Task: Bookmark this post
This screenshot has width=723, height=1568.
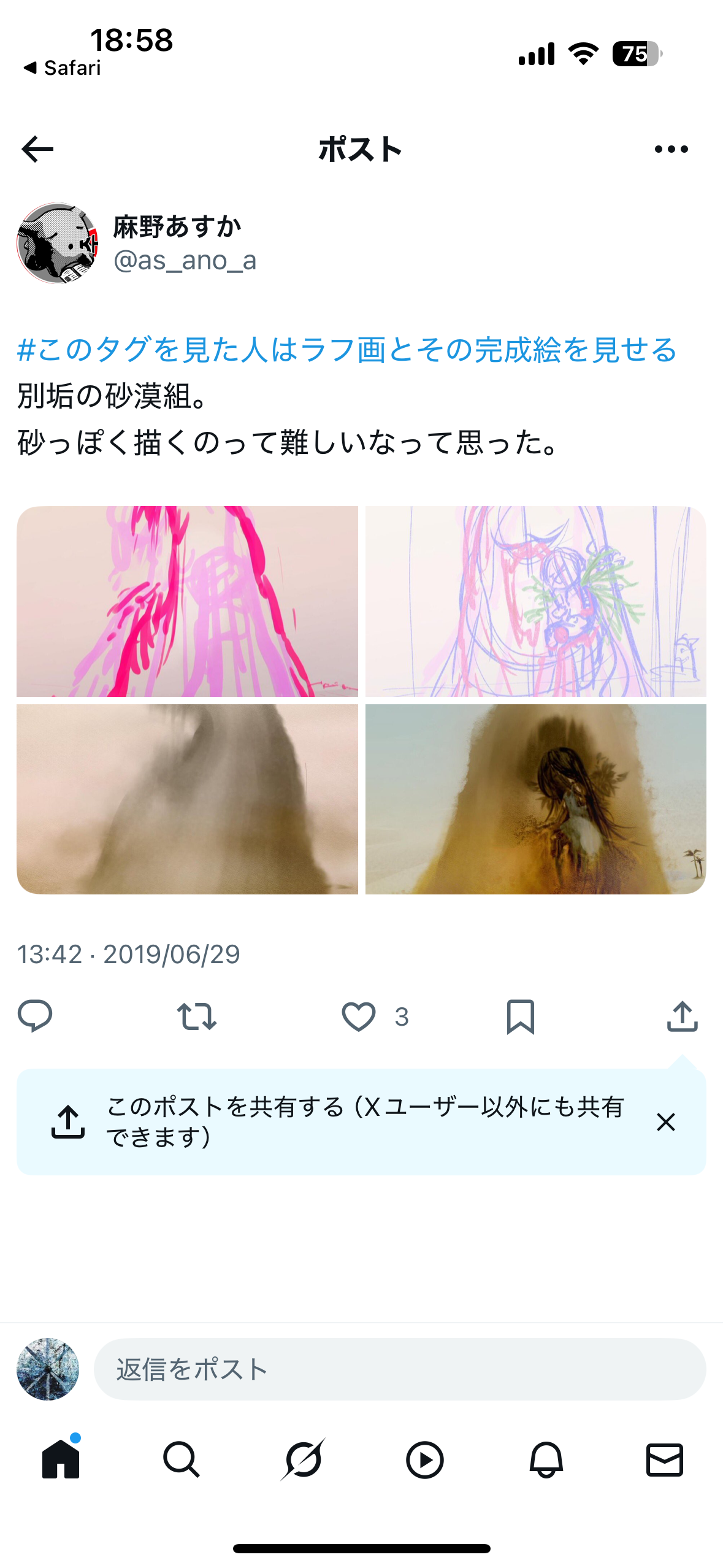Action: click(x=520, y=1017)
